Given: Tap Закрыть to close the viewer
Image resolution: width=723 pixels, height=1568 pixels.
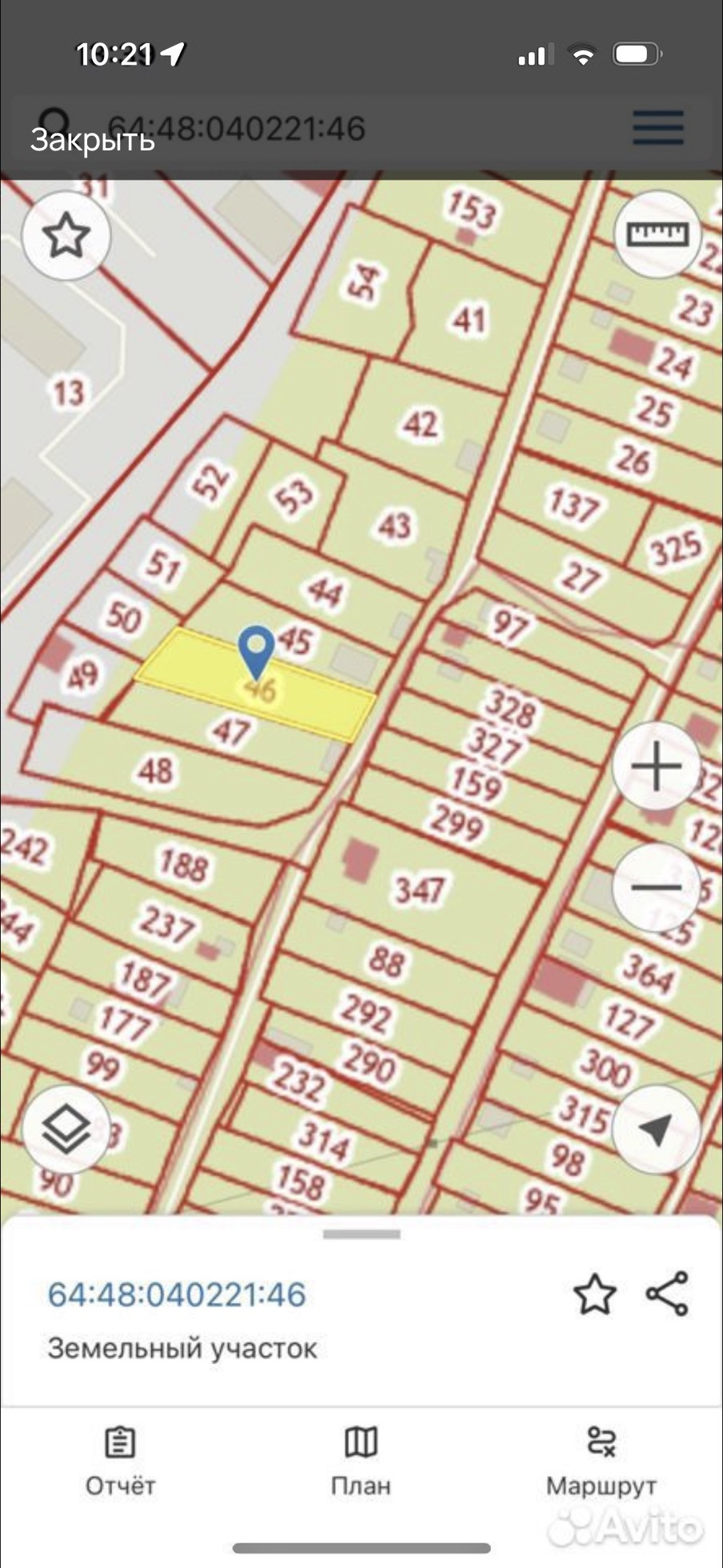Looking at the screenshot, I should [x=92, y=140].
